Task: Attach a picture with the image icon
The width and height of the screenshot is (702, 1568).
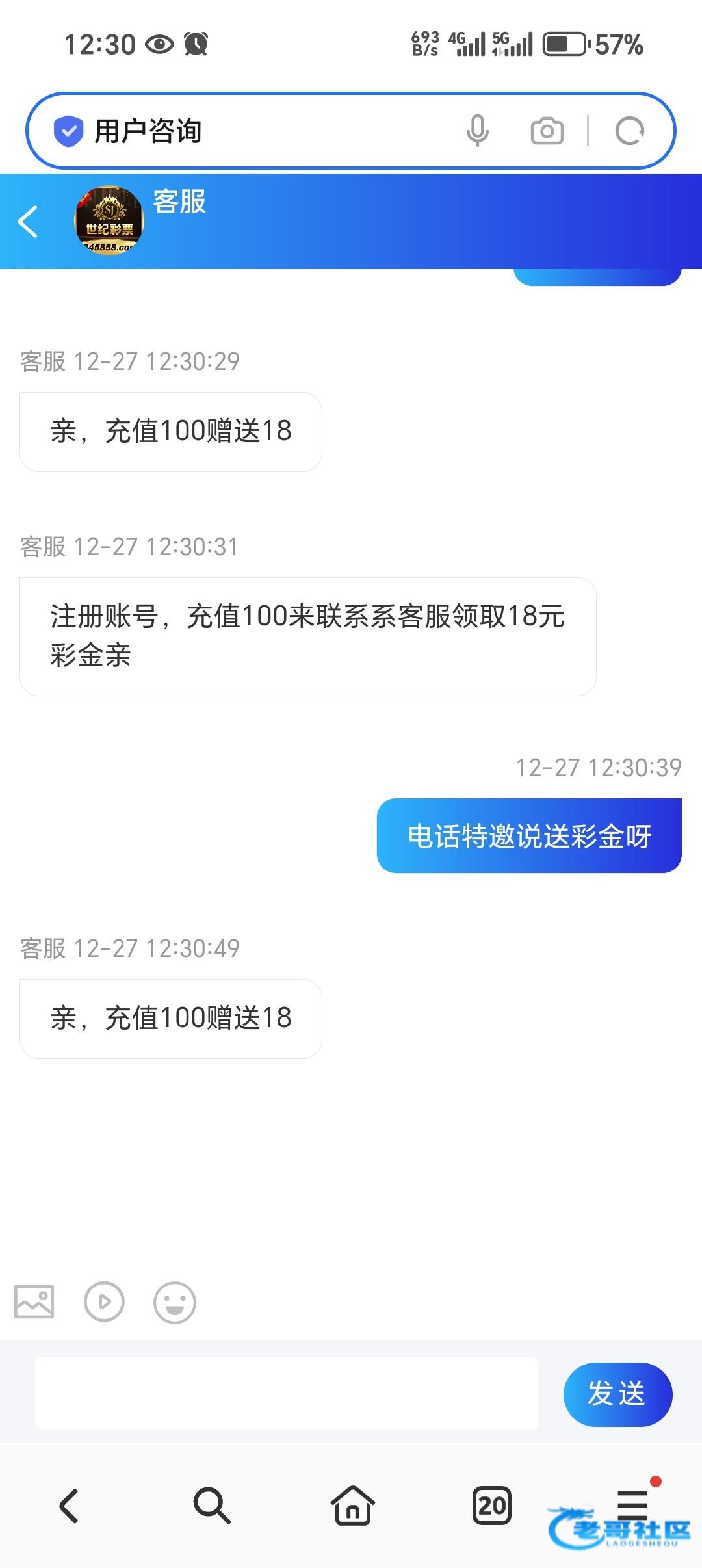Action: point(34,1302)
